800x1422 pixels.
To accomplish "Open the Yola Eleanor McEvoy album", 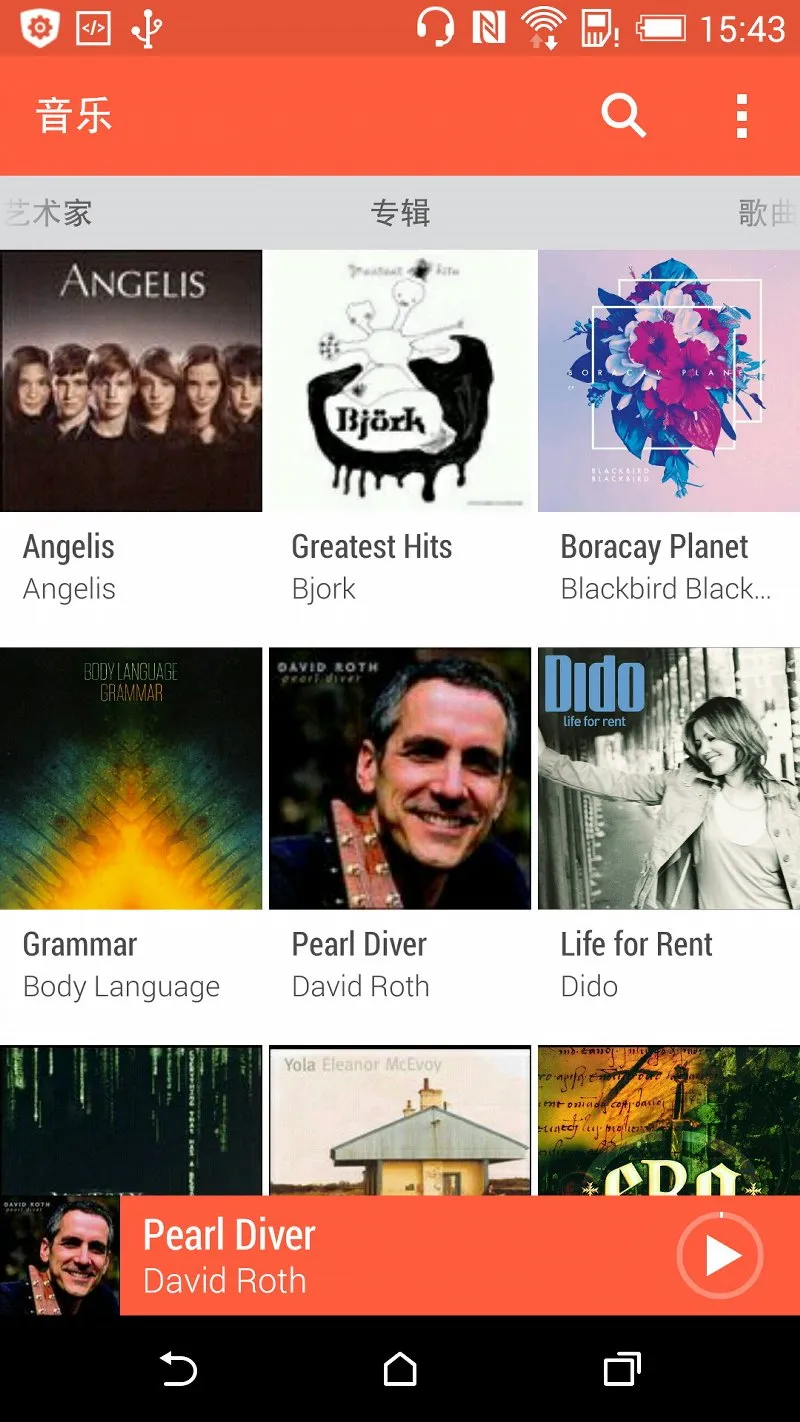I will tap(400, 1120).
